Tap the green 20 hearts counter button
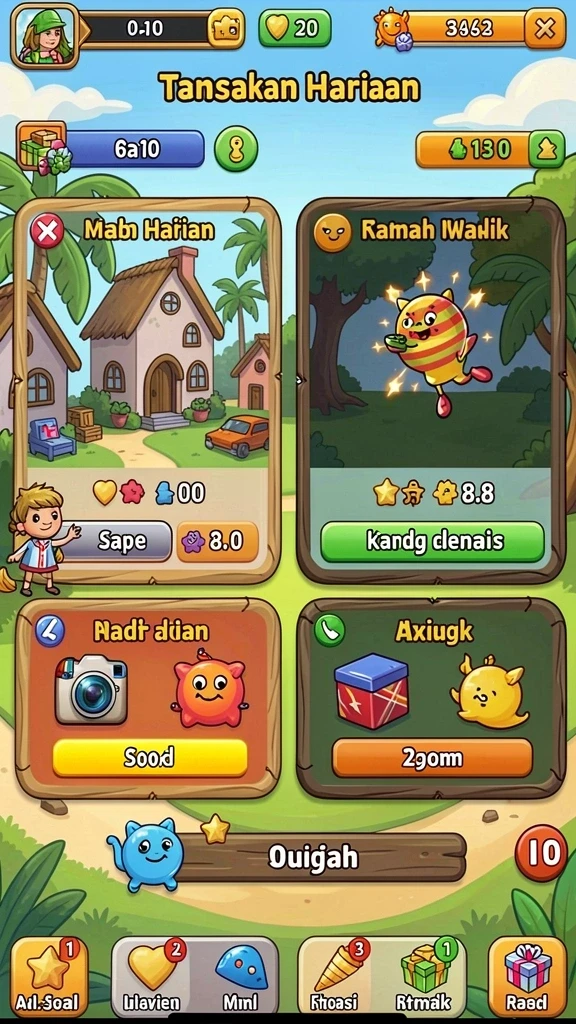The image size is (576, 1024). click(x=295, y=28)
